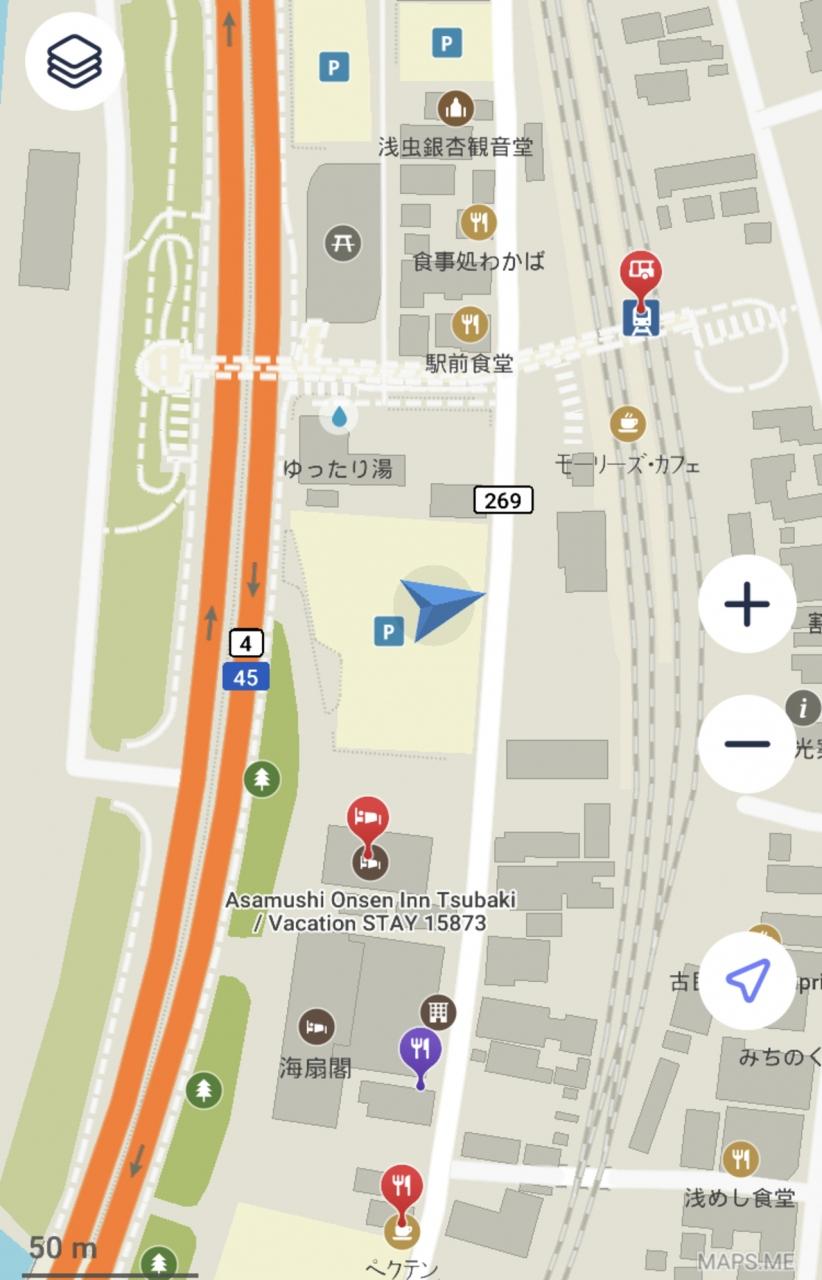Select the ペクテン restaurant pin
The width and height of the screenshot is (822, 1280).
tap(402, 1187)
